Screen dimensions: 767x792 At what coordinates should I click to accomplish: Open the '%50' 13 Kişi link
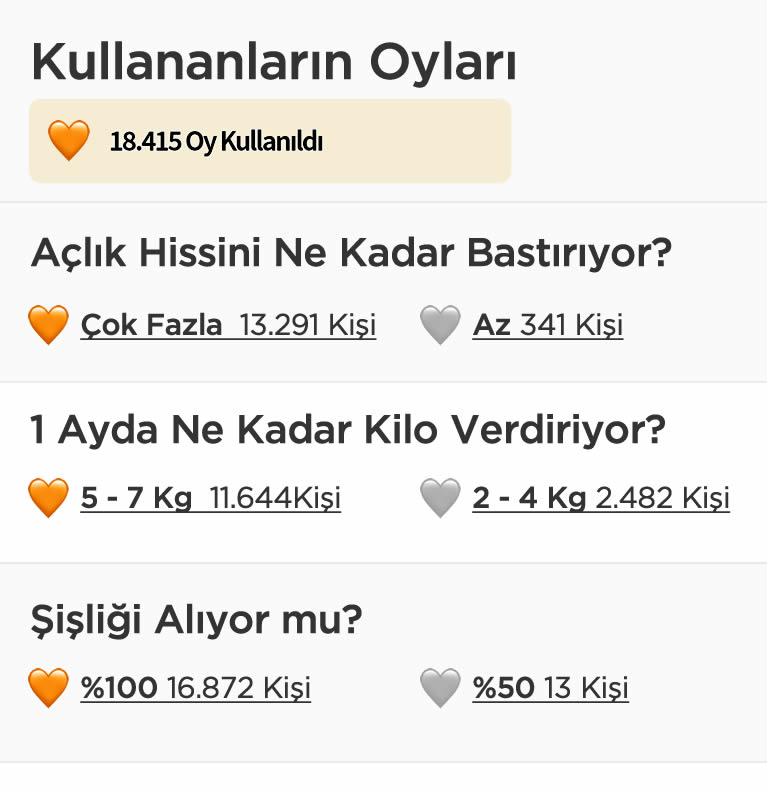click(550, 688)
